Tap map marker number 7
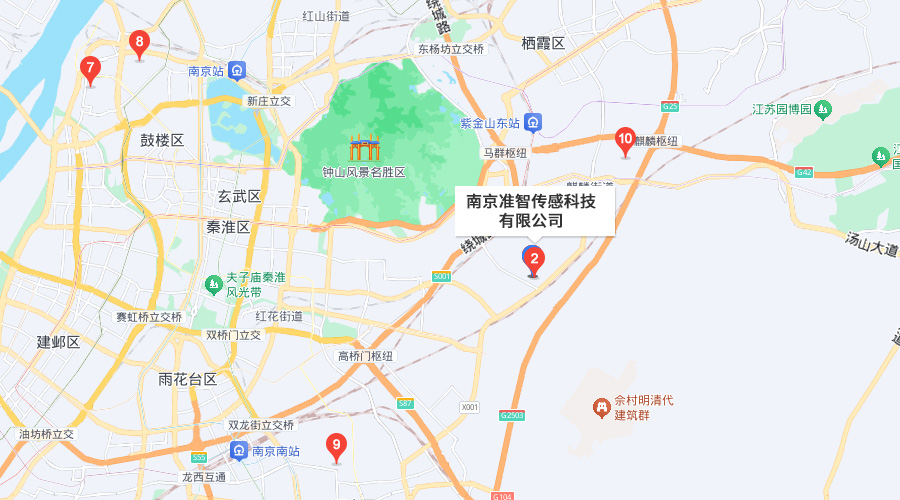Viewport: 900px width, 500px height. coord(90,70)
